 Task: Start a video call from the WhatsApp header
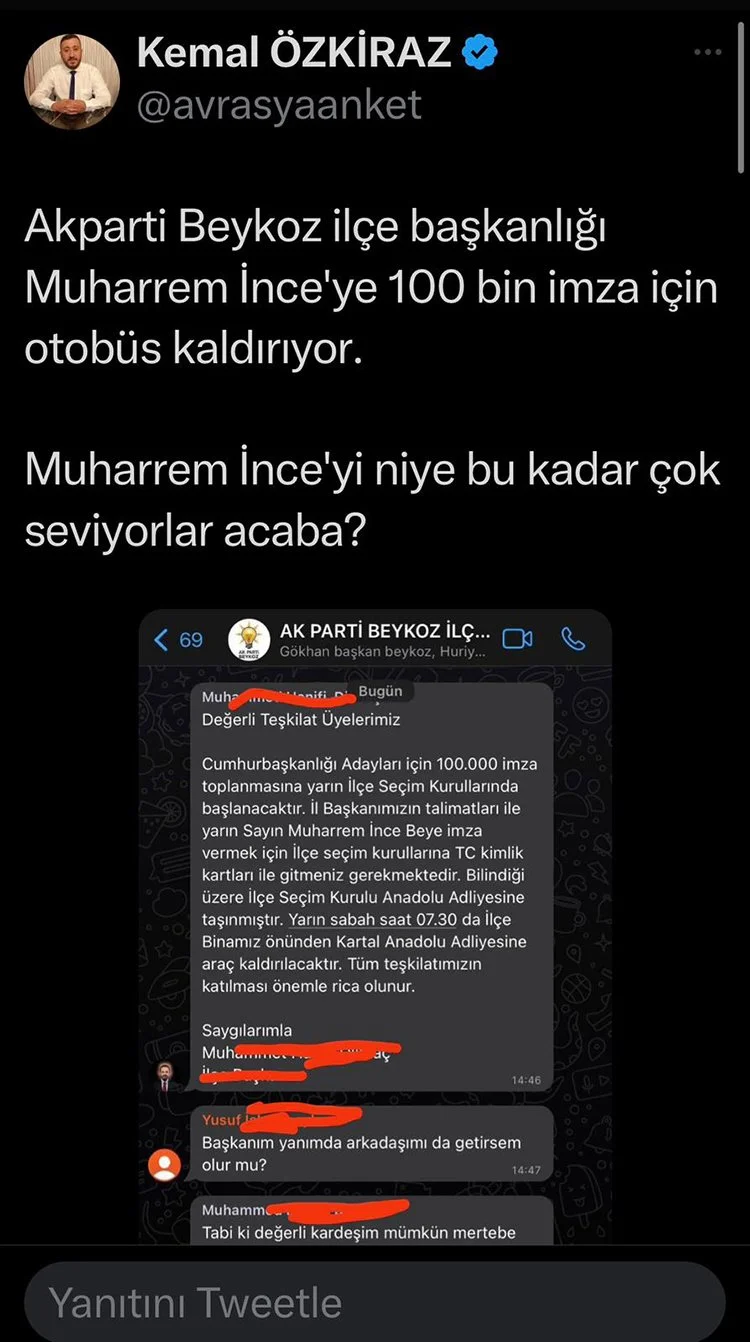[518, 640]
